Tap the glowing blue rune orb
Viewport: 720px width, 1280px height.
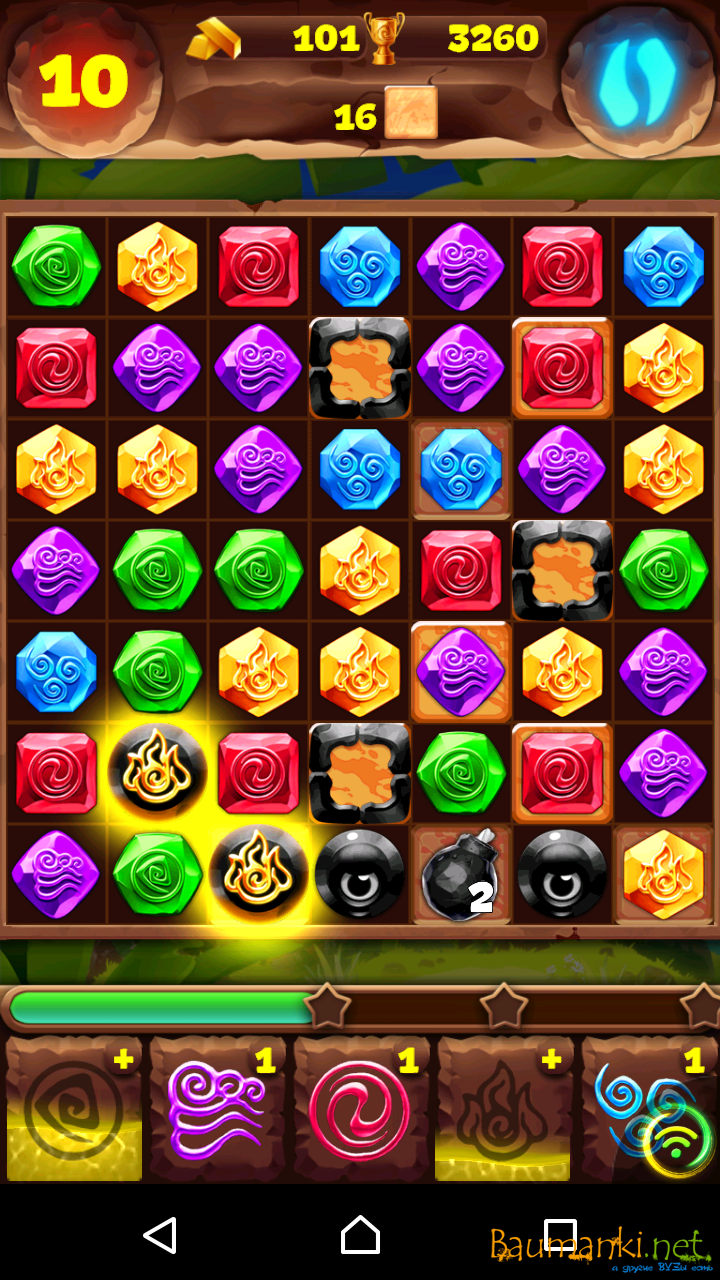pos(638,76)
